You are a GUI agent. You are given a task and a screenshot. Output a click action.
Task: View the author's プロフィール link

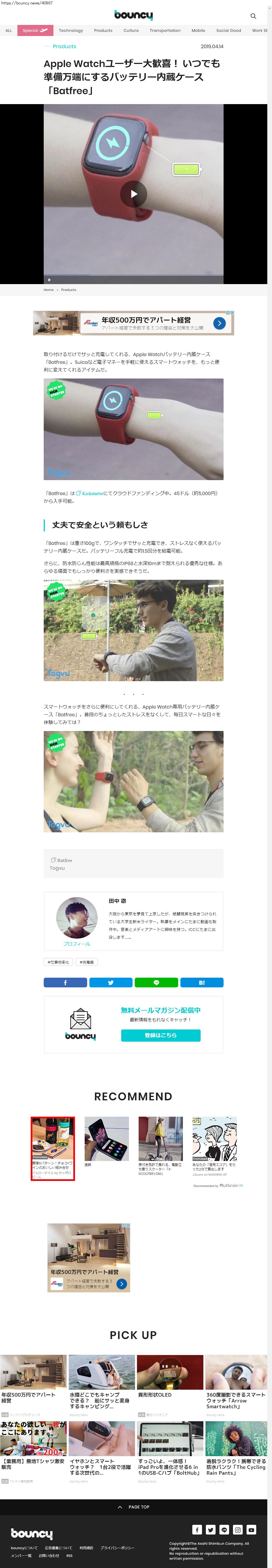[77, 943]
